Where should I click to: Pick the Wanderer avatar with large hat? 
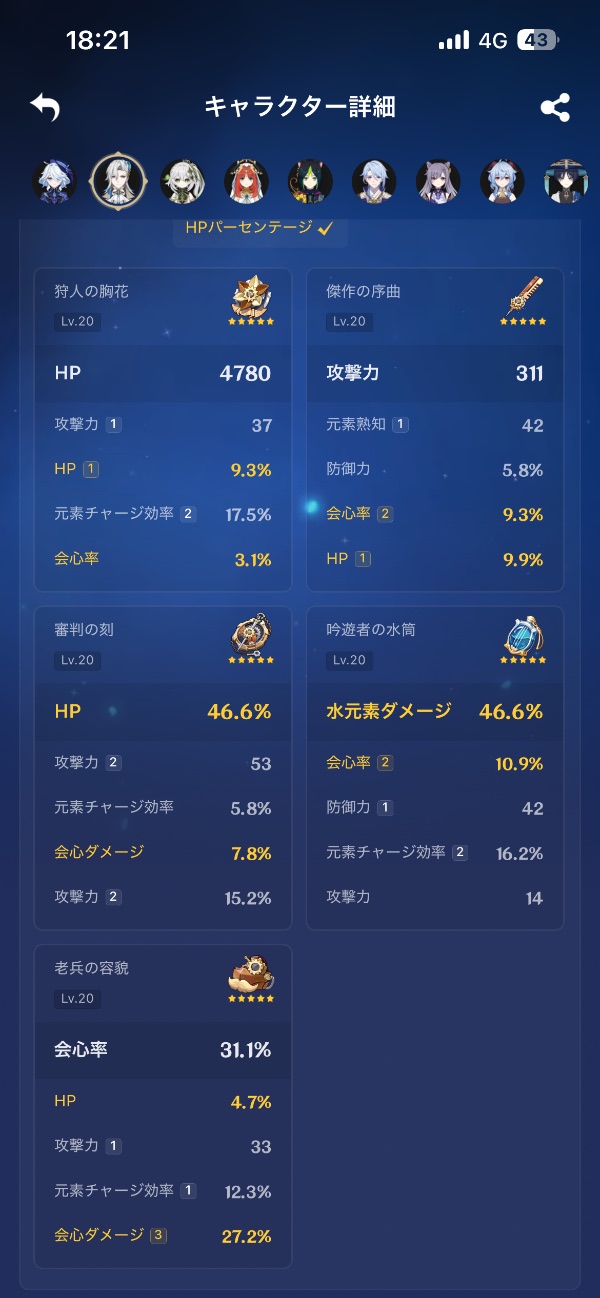tap(566, 182)
